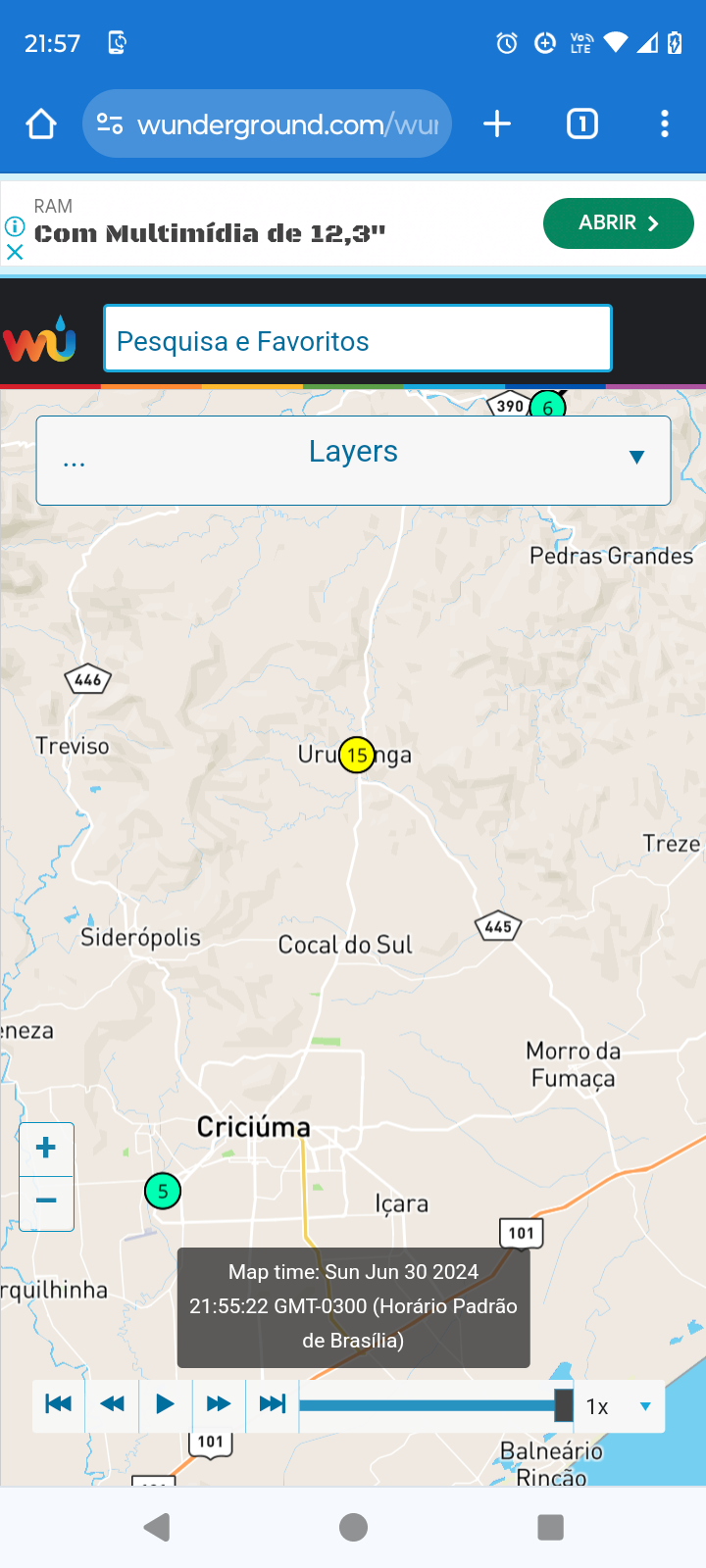Step forward one animation frame

click(x=219, y=1404)
